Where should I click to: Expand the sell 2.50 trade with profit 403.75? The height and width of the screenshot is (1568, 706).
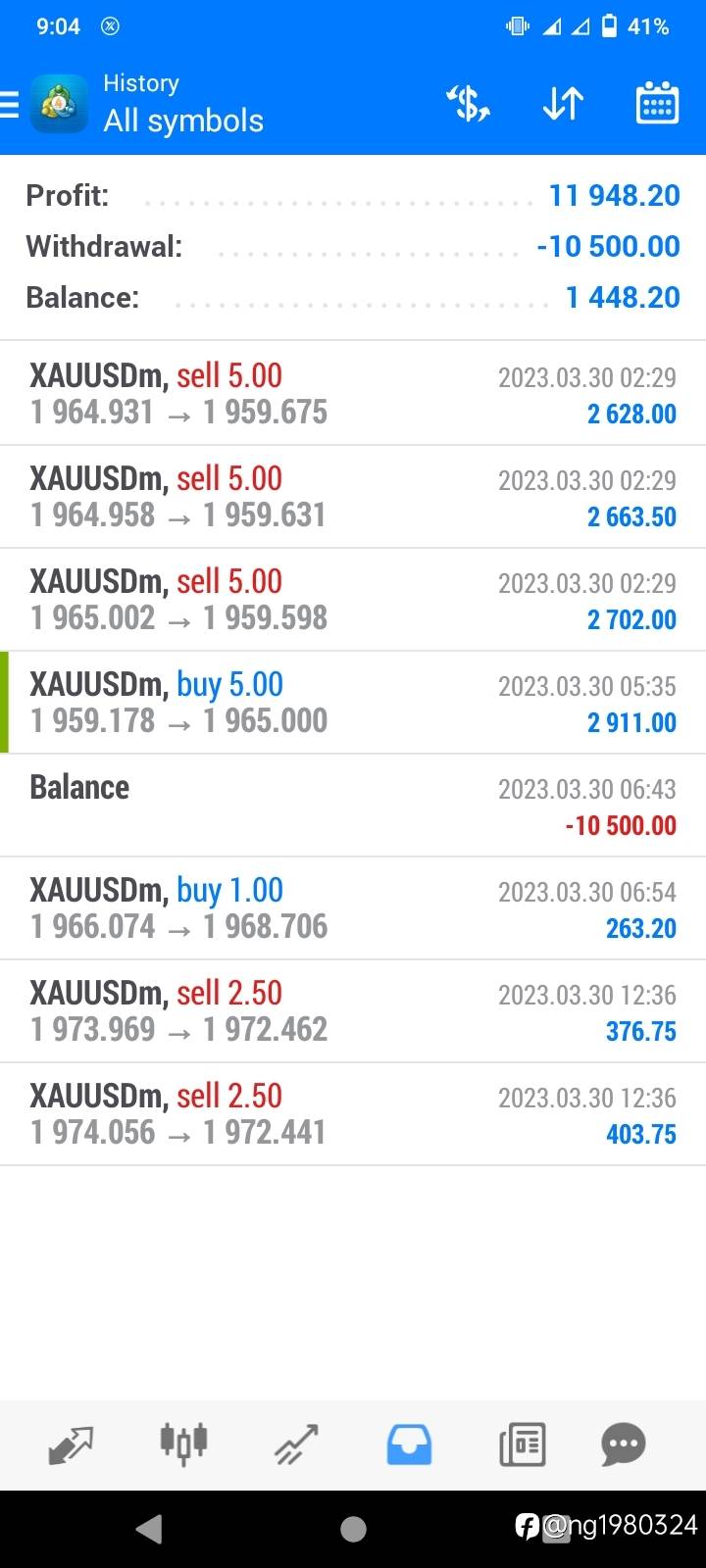pyautogui.click(x=353, y=1114)
